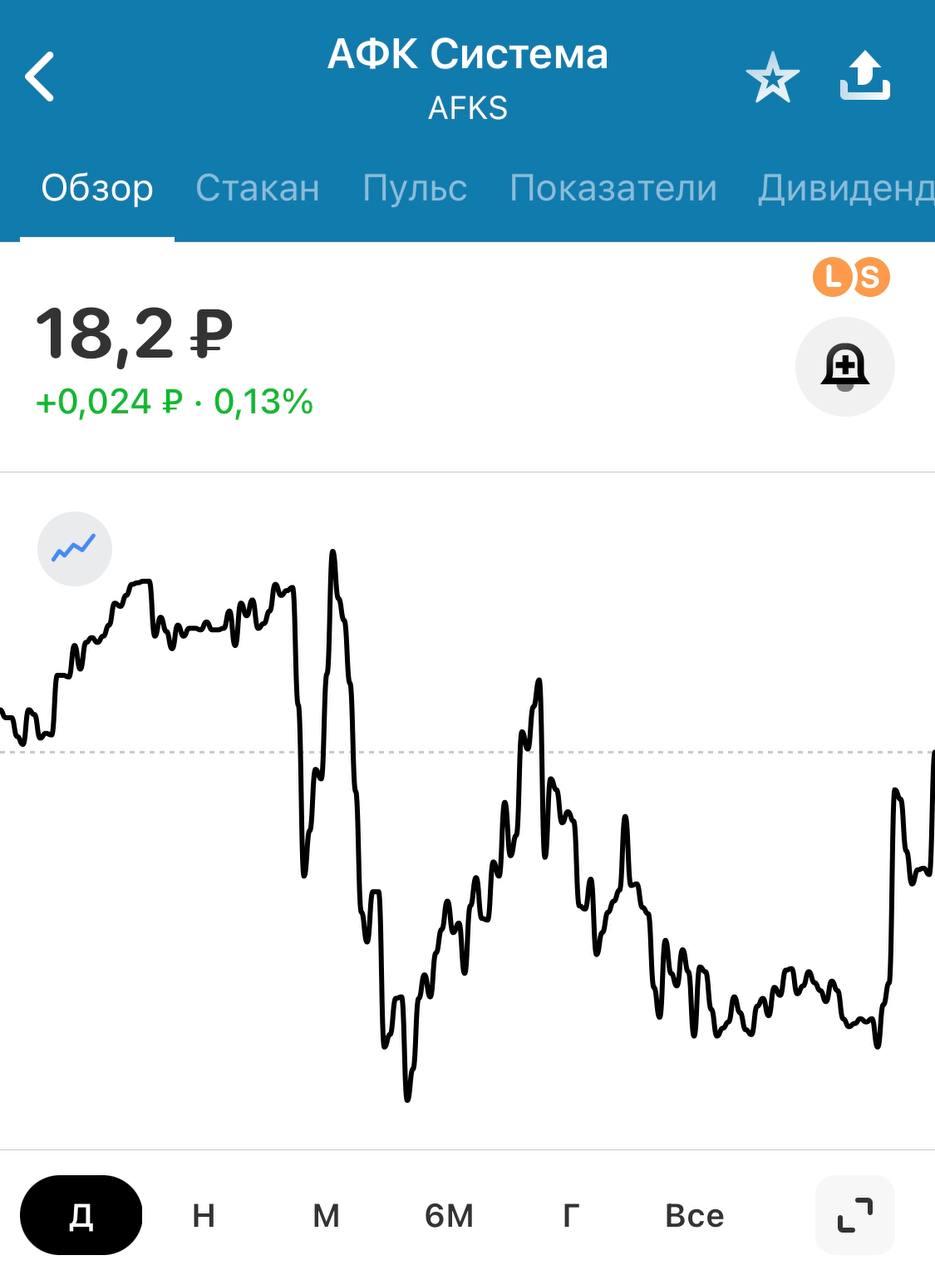Choose the 6М chart period
Viewport: 935px width, 1280px height.
pos(449,1215)
